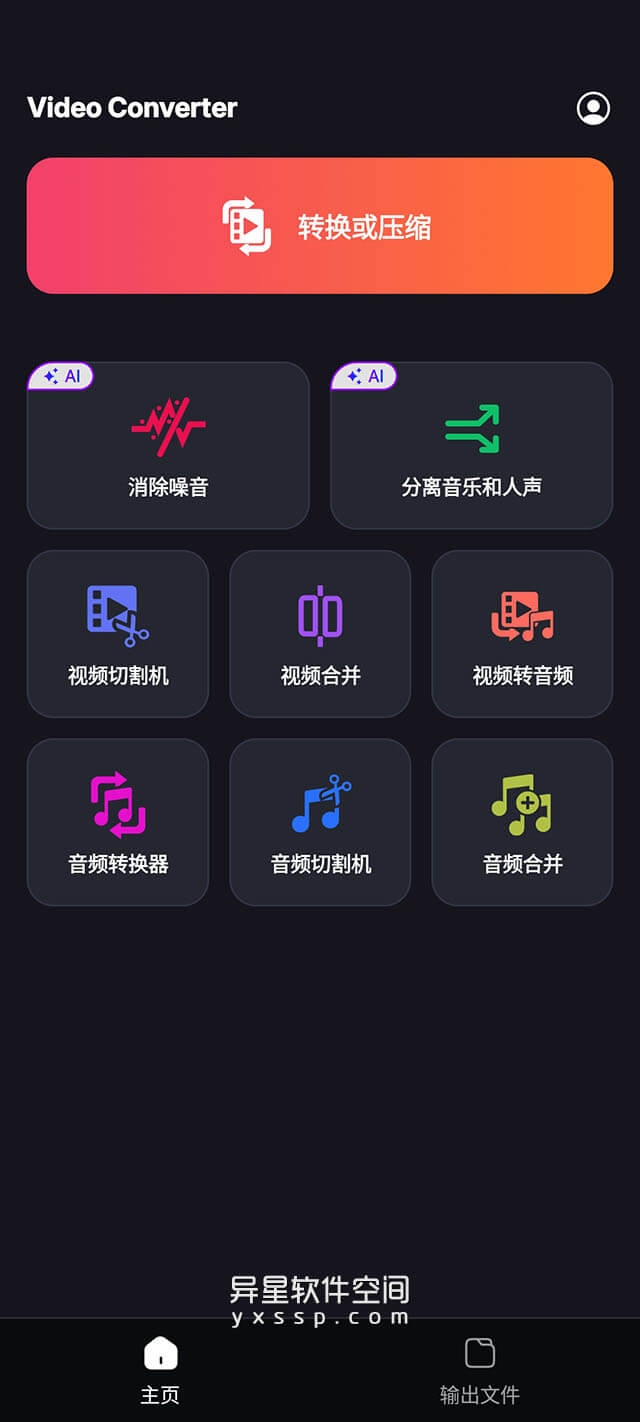
Task: Open the 消除噪音 AI tool
Action: 168,446
